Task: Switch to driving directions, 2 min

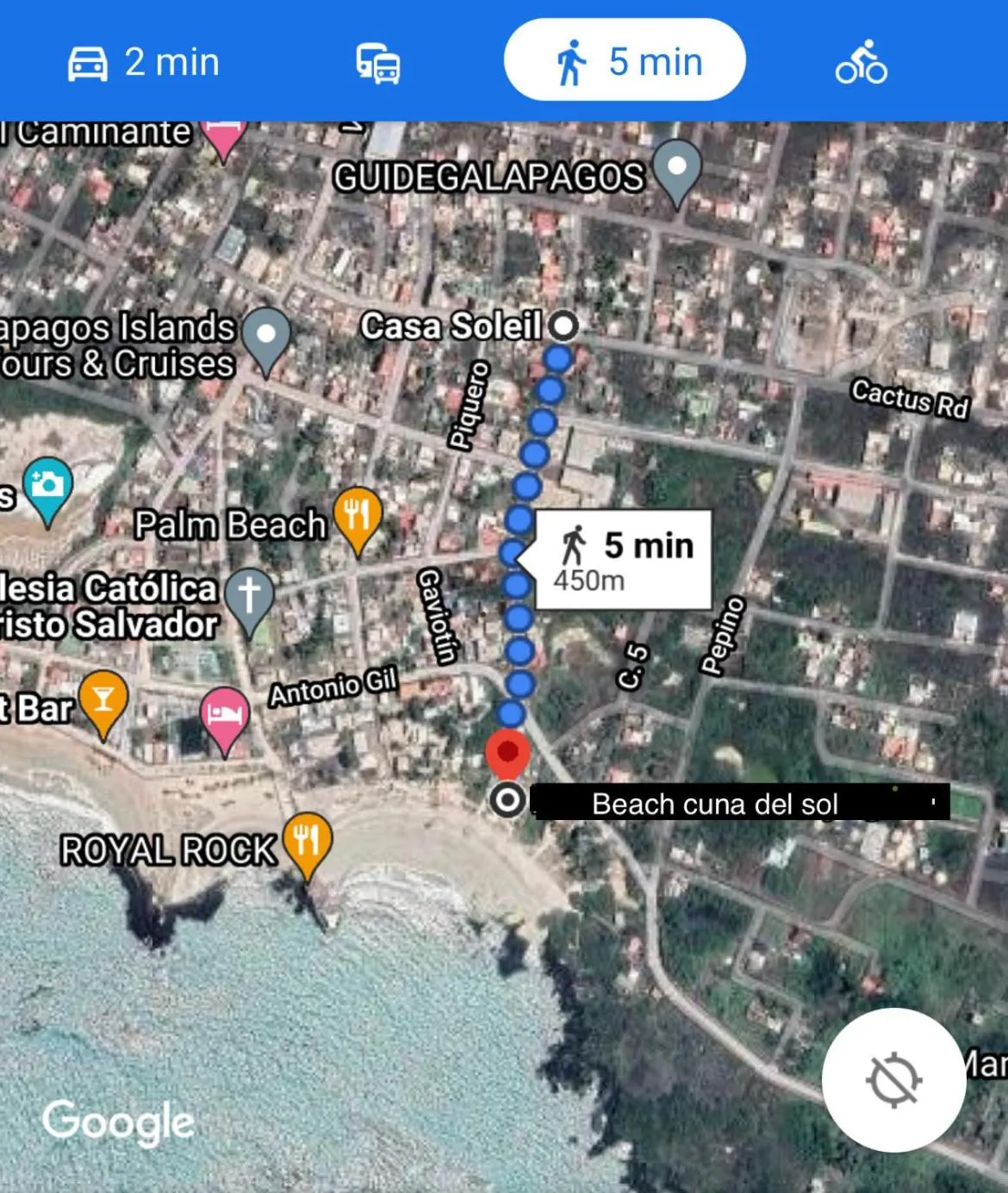Action: (x=144, y=62)
